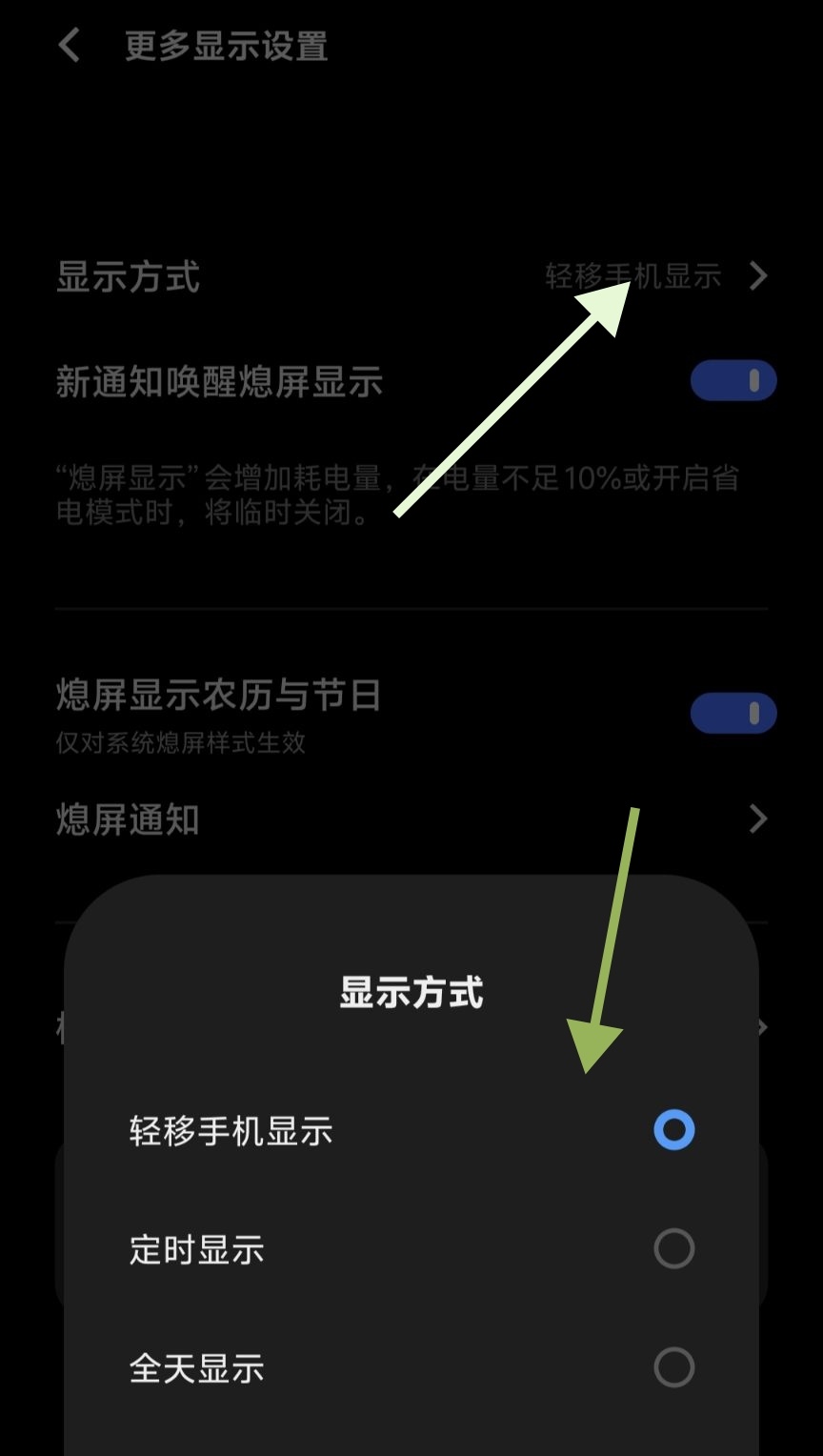Open the 显示方式 setting row

point(411,277)
